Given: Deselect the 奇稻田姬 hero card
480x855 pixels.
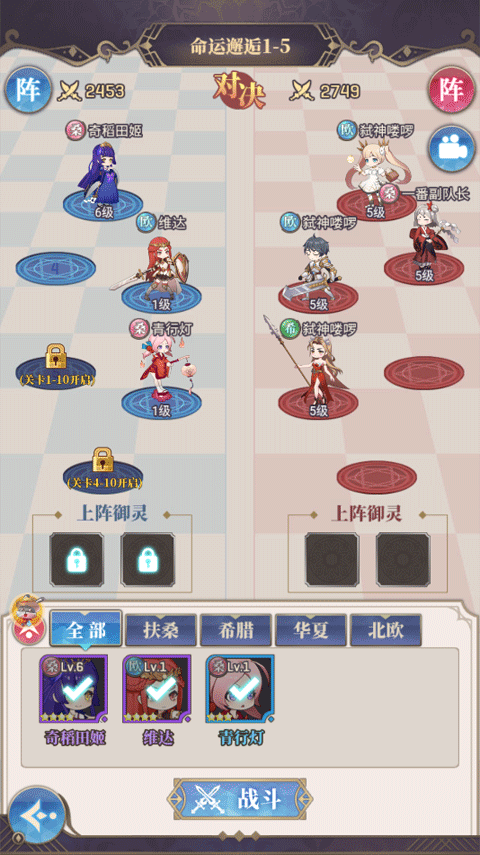Looking at the screenshot, I should (74, 690).
